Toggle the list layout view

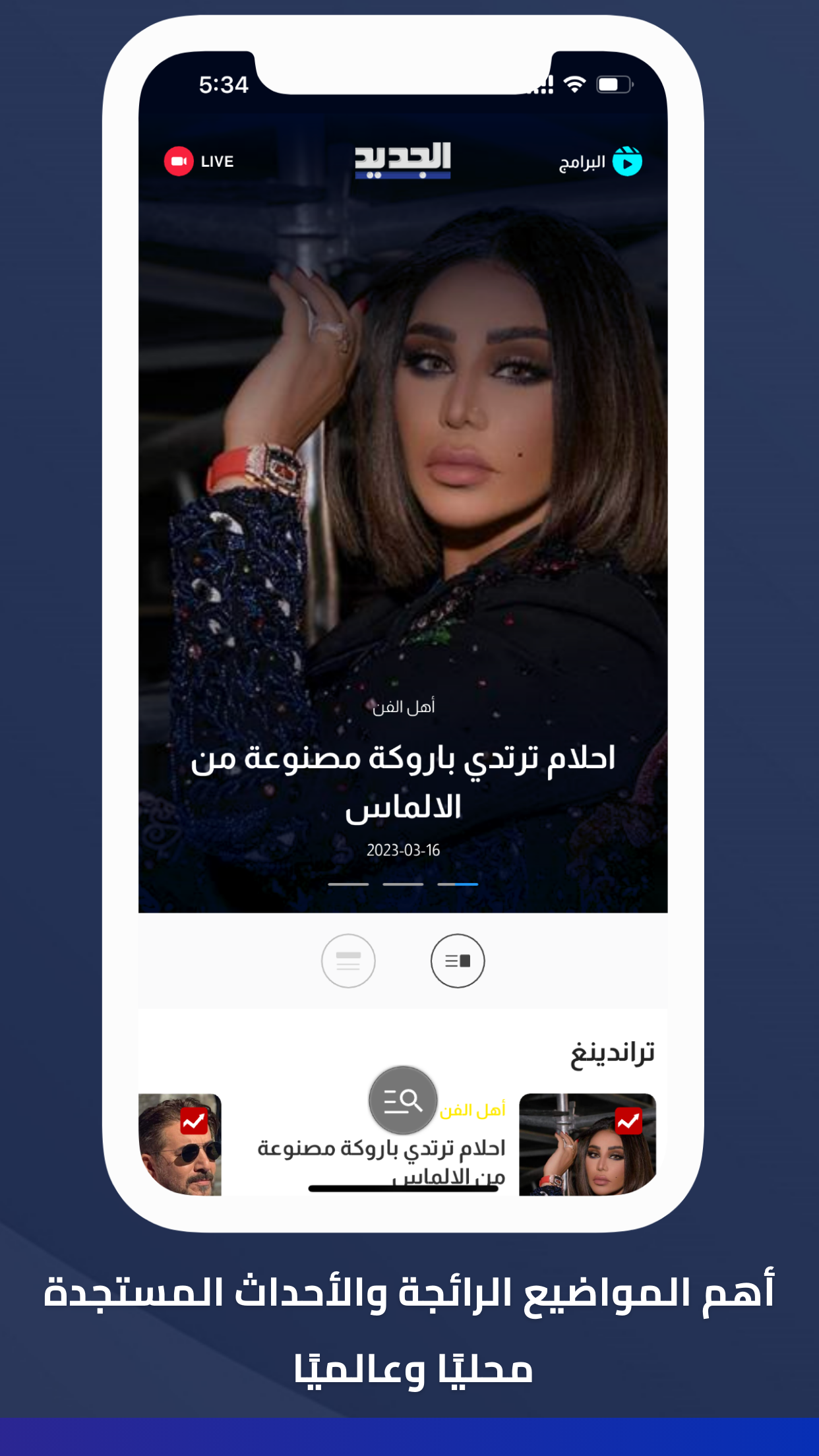click(349, 961)
